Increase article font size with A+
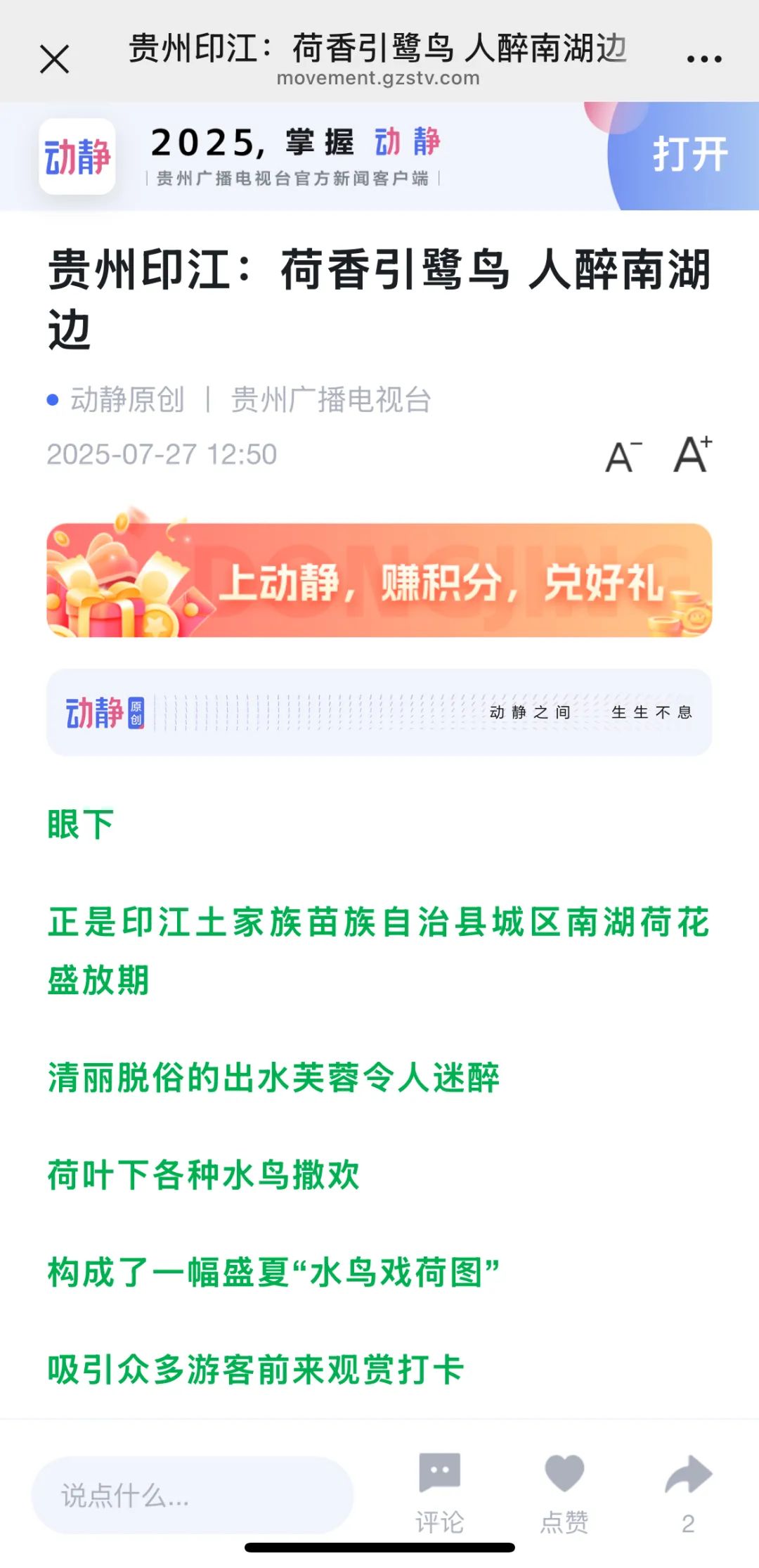The height and width of the screenshot is (1568, 759). point(692,454)
